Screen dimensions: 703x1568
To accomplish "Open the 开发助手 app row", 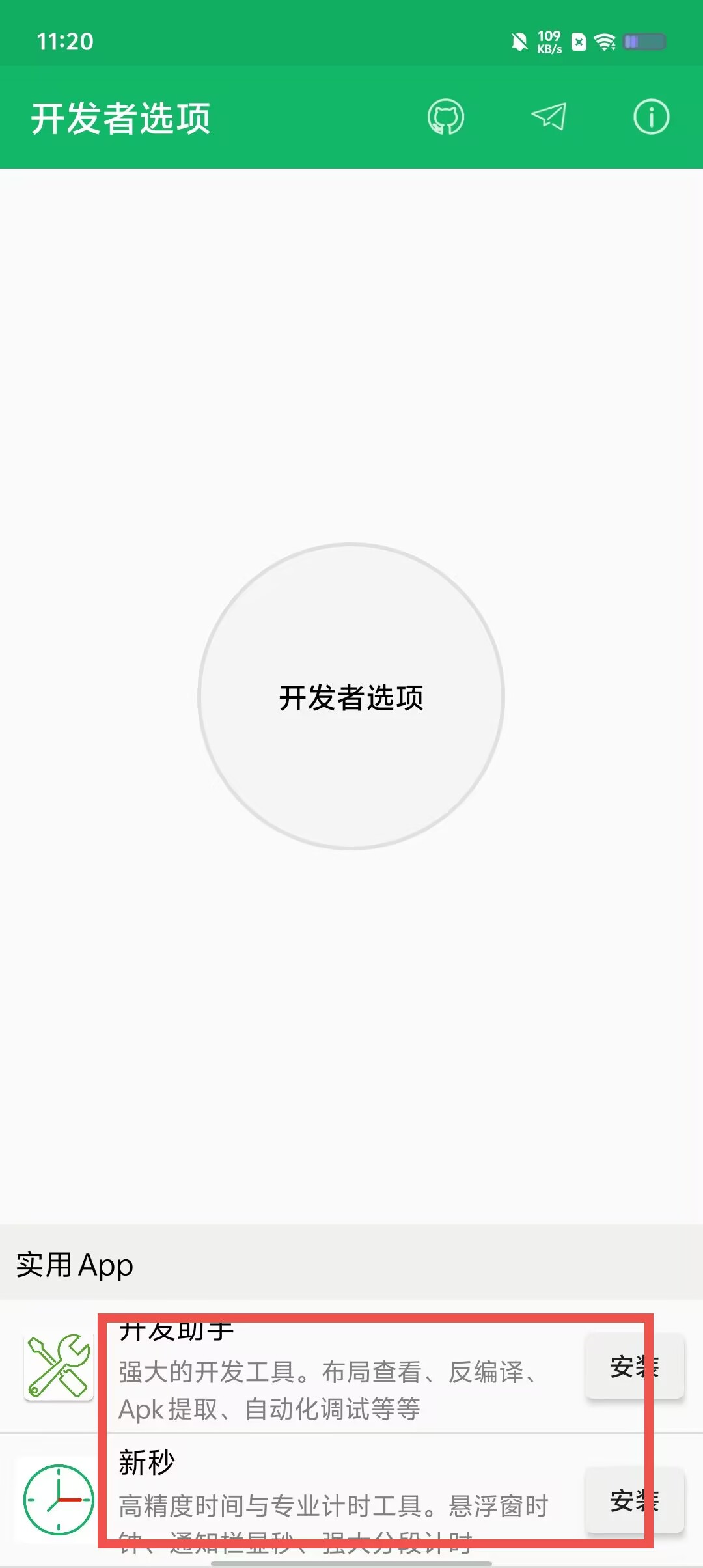I will coord(351,1366).
